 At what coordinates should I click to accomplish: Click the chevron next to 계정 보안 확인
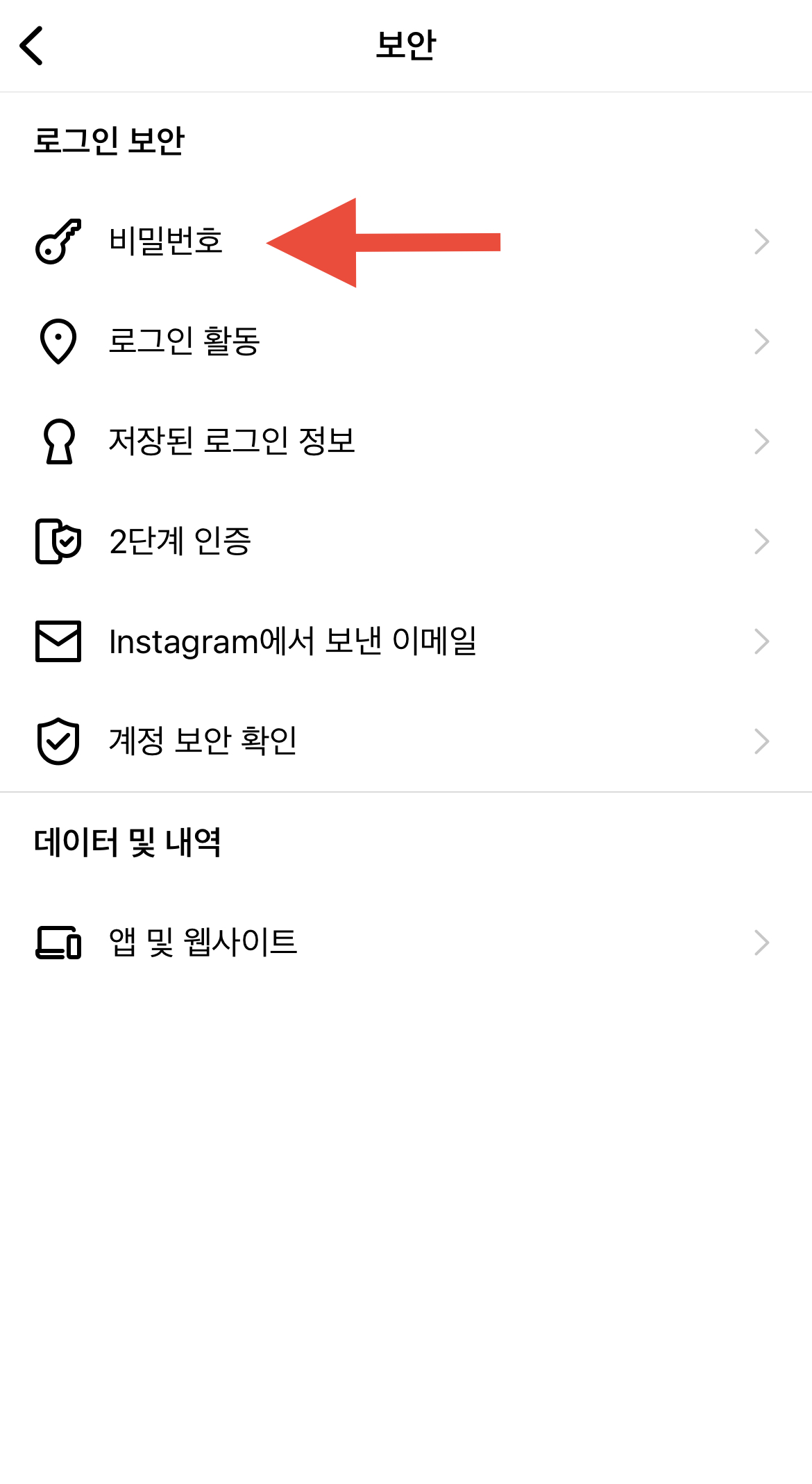(x=763, y=741)
